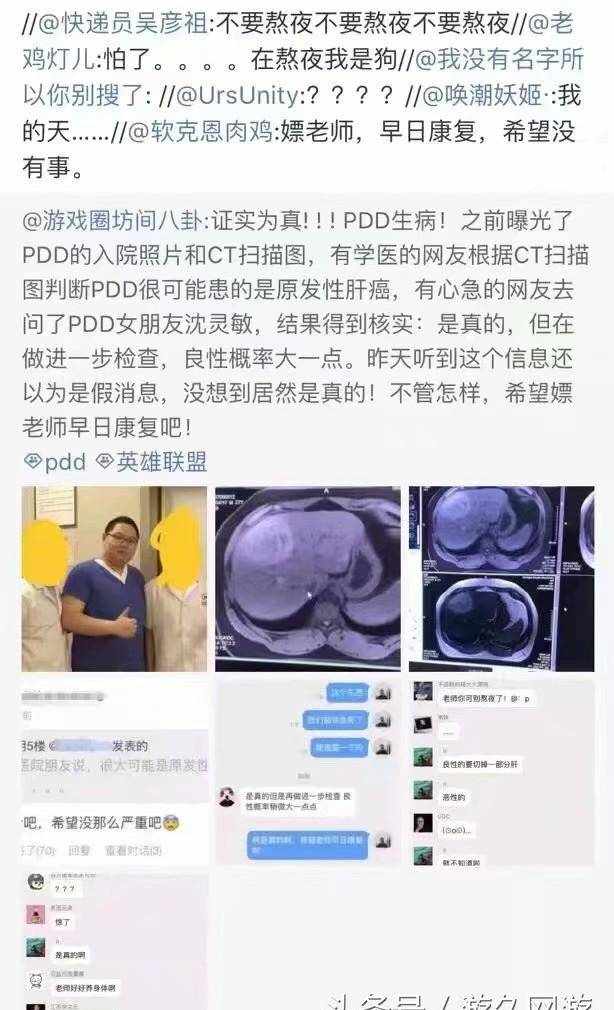View @软克恩肉鸡 profile

[200, 131]
